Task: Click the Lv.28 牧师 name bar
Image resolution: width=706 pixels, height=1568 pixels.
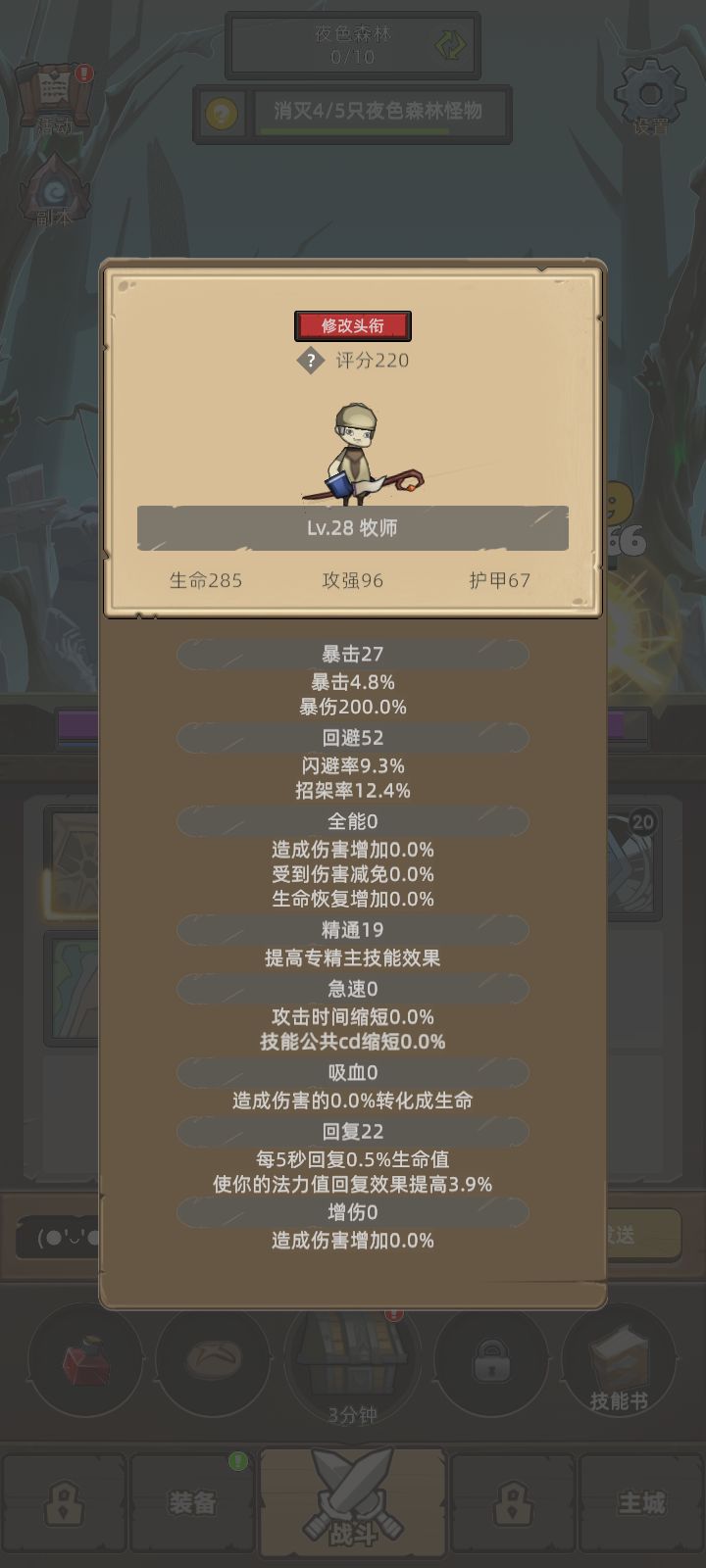Action: [353, 528]
